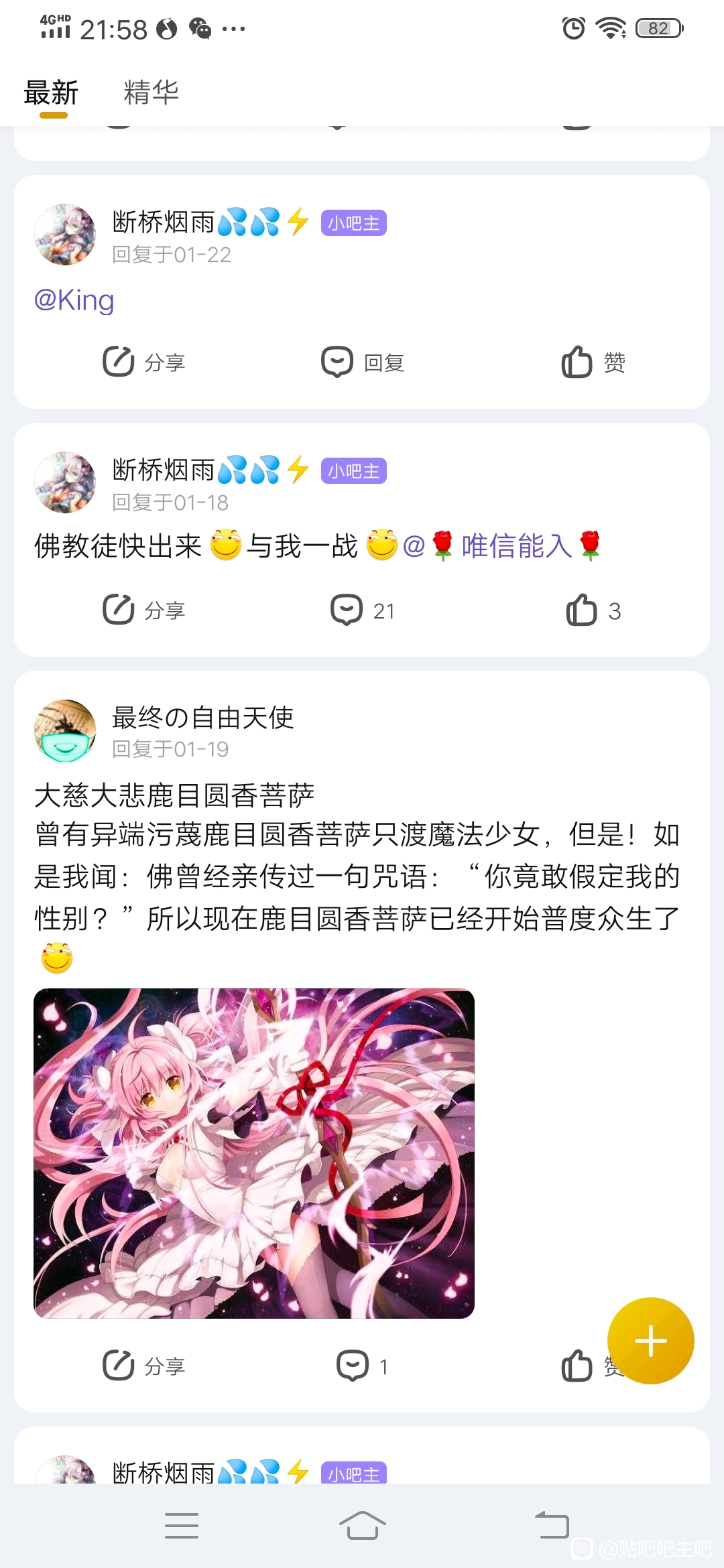Share the @King reply post

(x=143, y=363)
